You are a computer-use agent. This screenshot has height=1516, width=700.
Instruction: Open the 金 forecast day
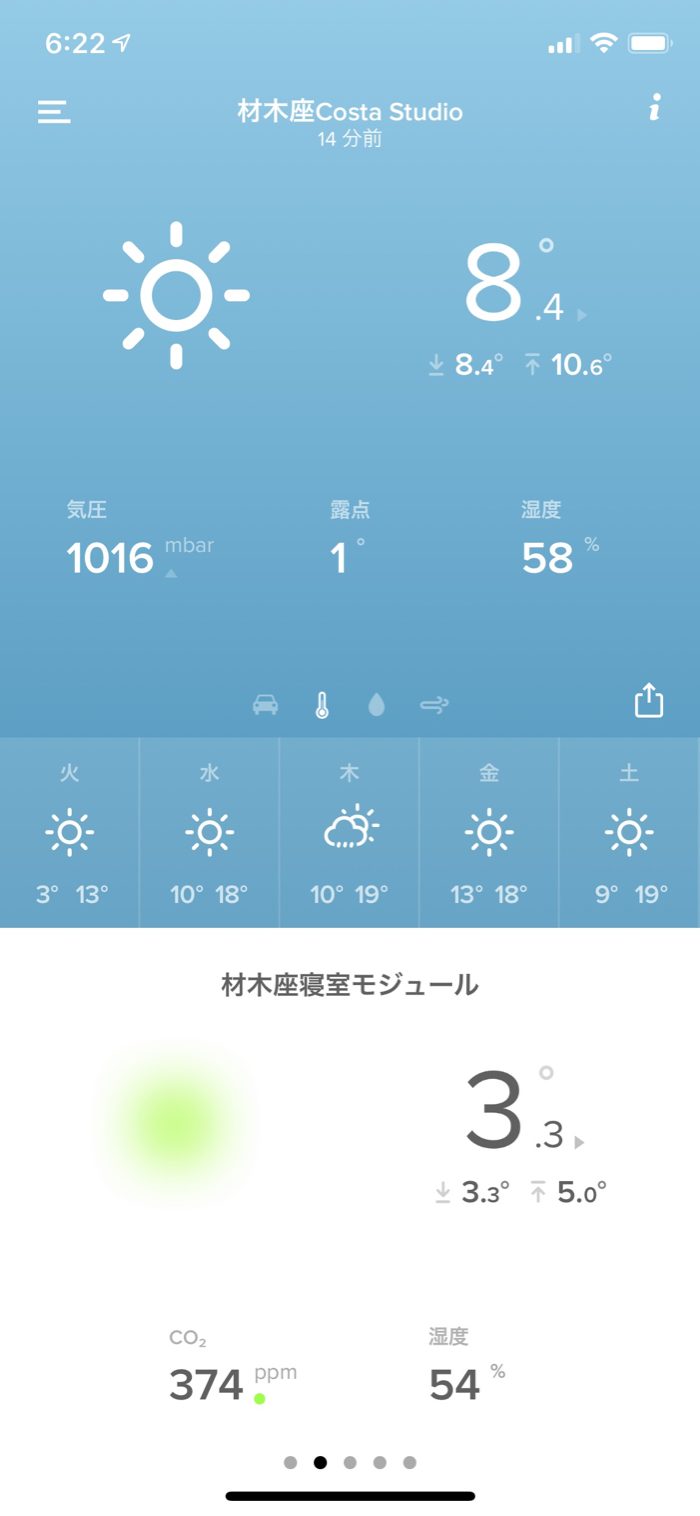click(x=489, y=833)
